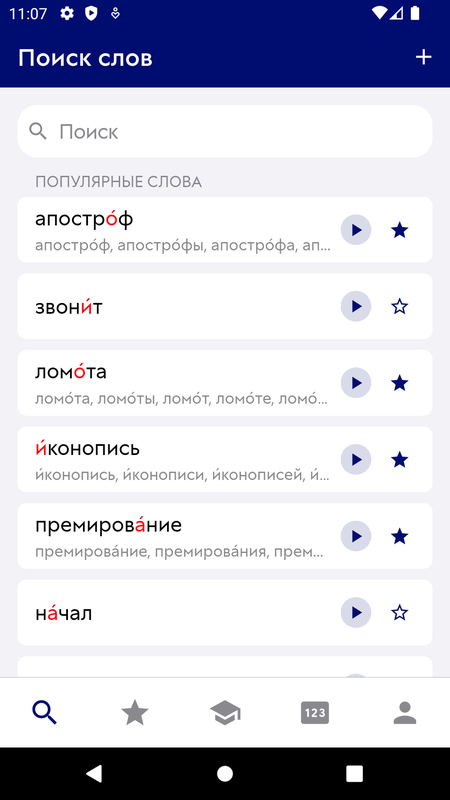Play pronunciation of апостроф

click(356, 230)
